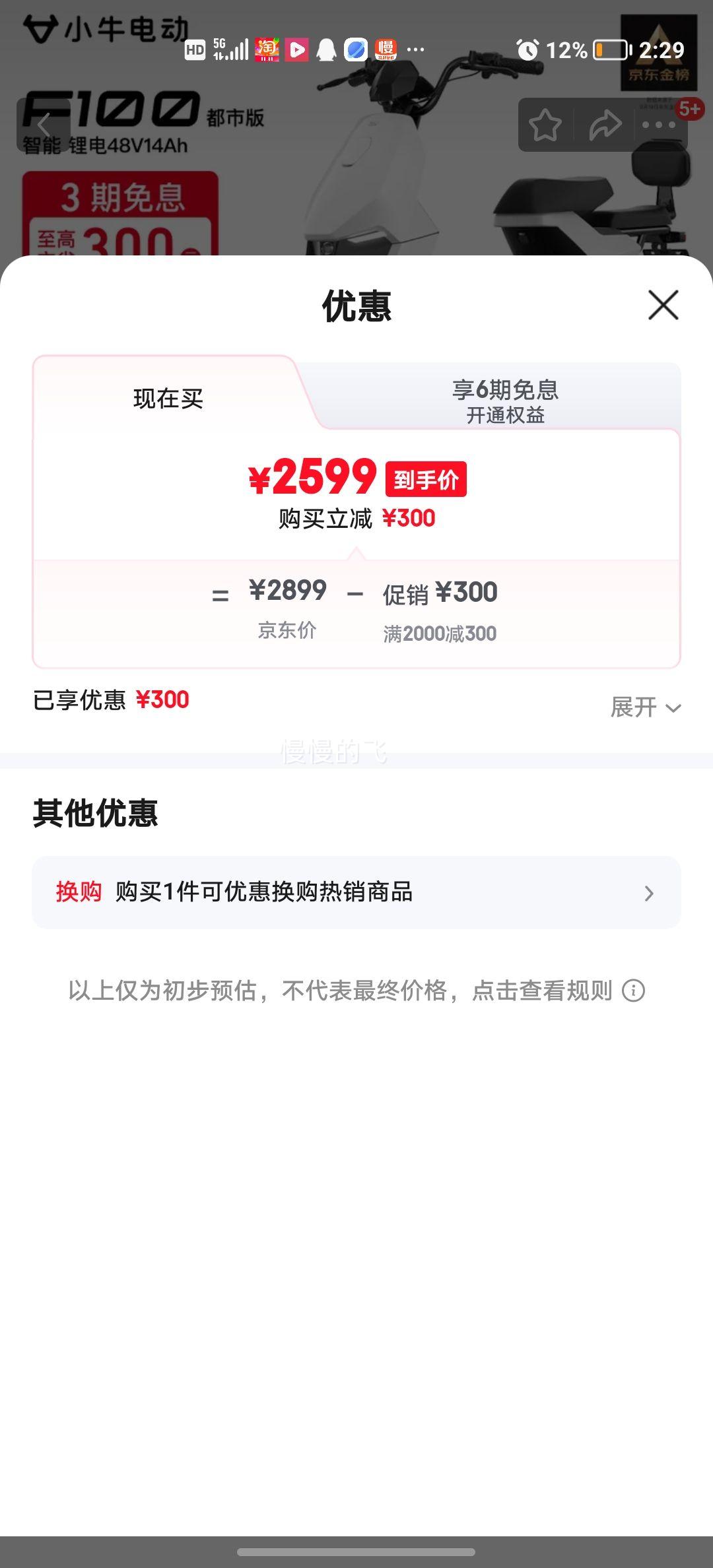
Task: Tap the share arrow icon
Action: (x=604, y=123)
